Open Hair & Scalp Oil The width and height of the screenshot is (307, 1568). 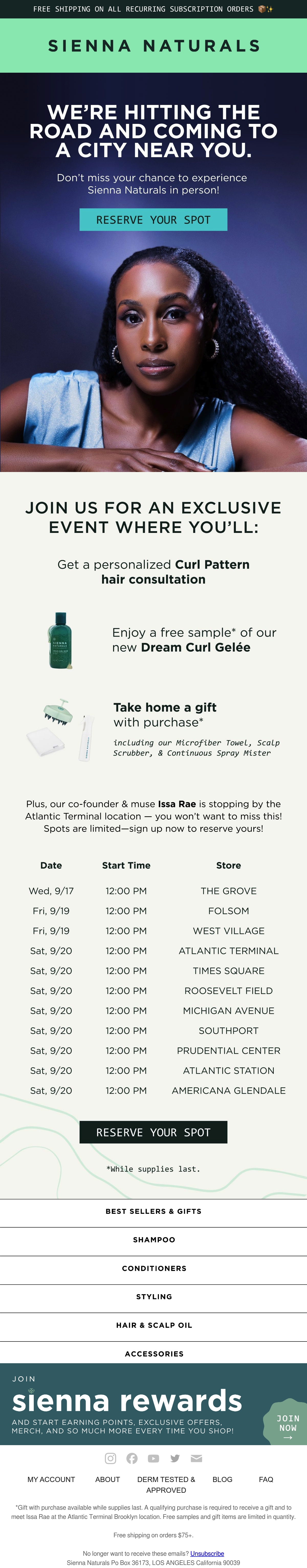[153, 1325]
